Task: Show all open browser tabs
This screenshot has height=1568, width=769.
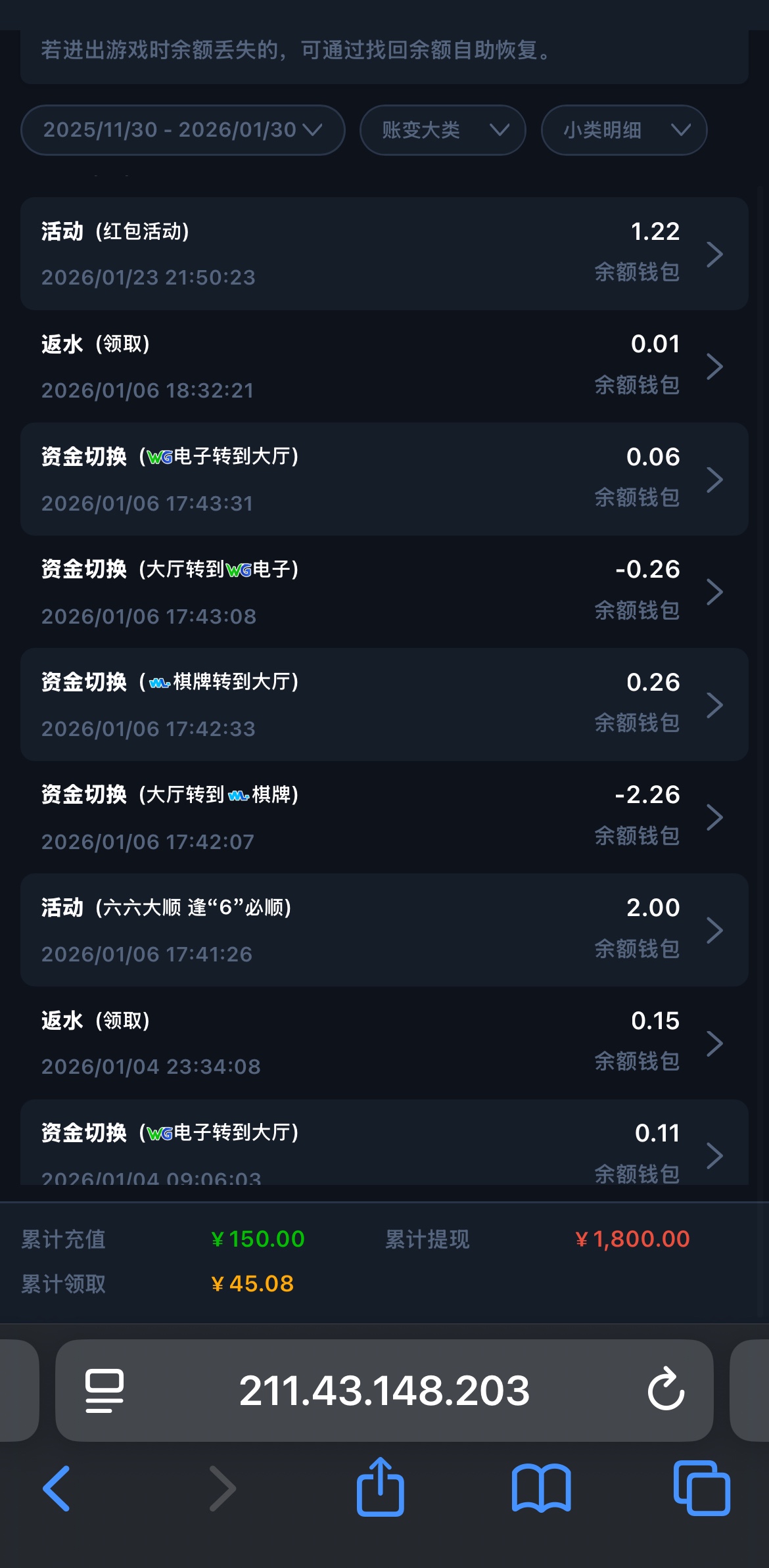Action: click(x=701, y=1488)
